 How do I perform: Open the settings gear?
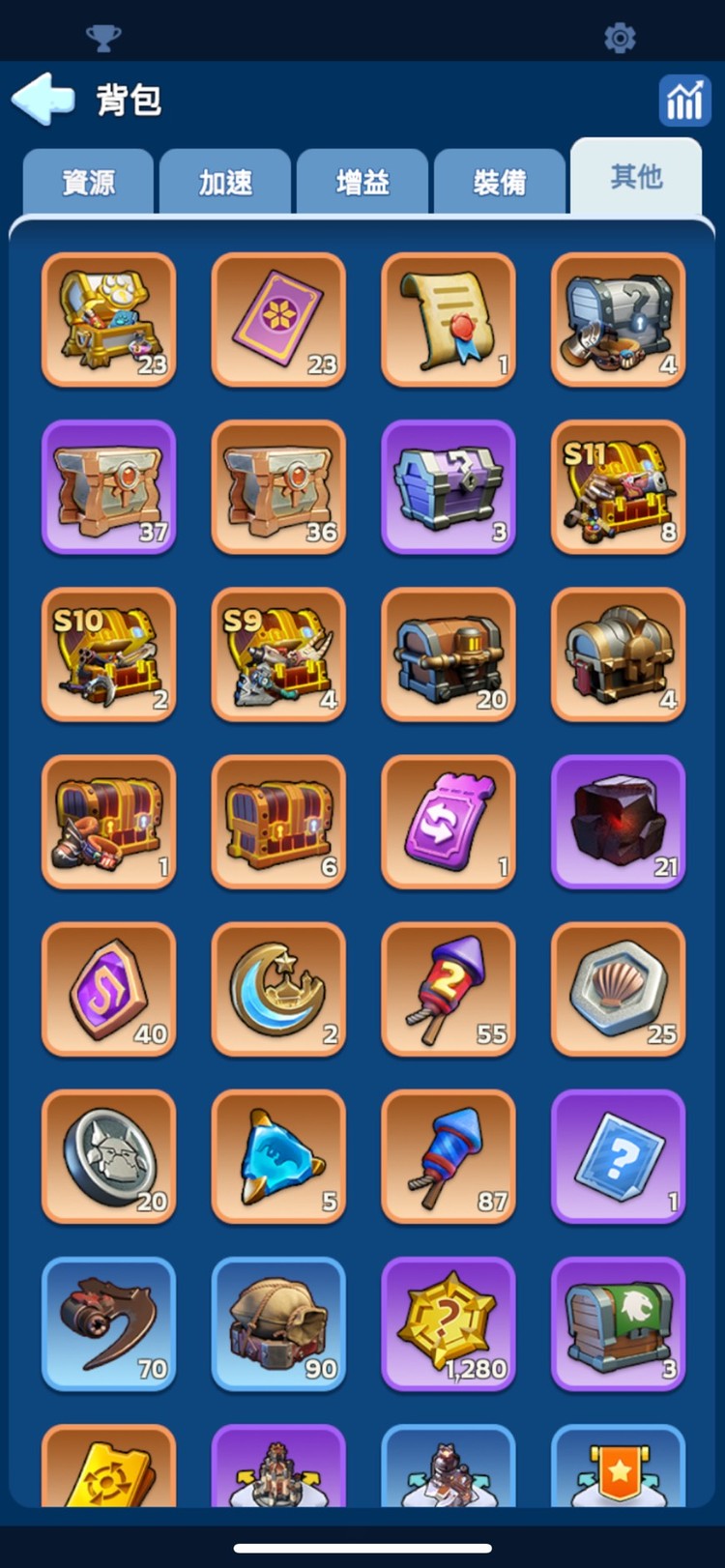click(620, 38)
